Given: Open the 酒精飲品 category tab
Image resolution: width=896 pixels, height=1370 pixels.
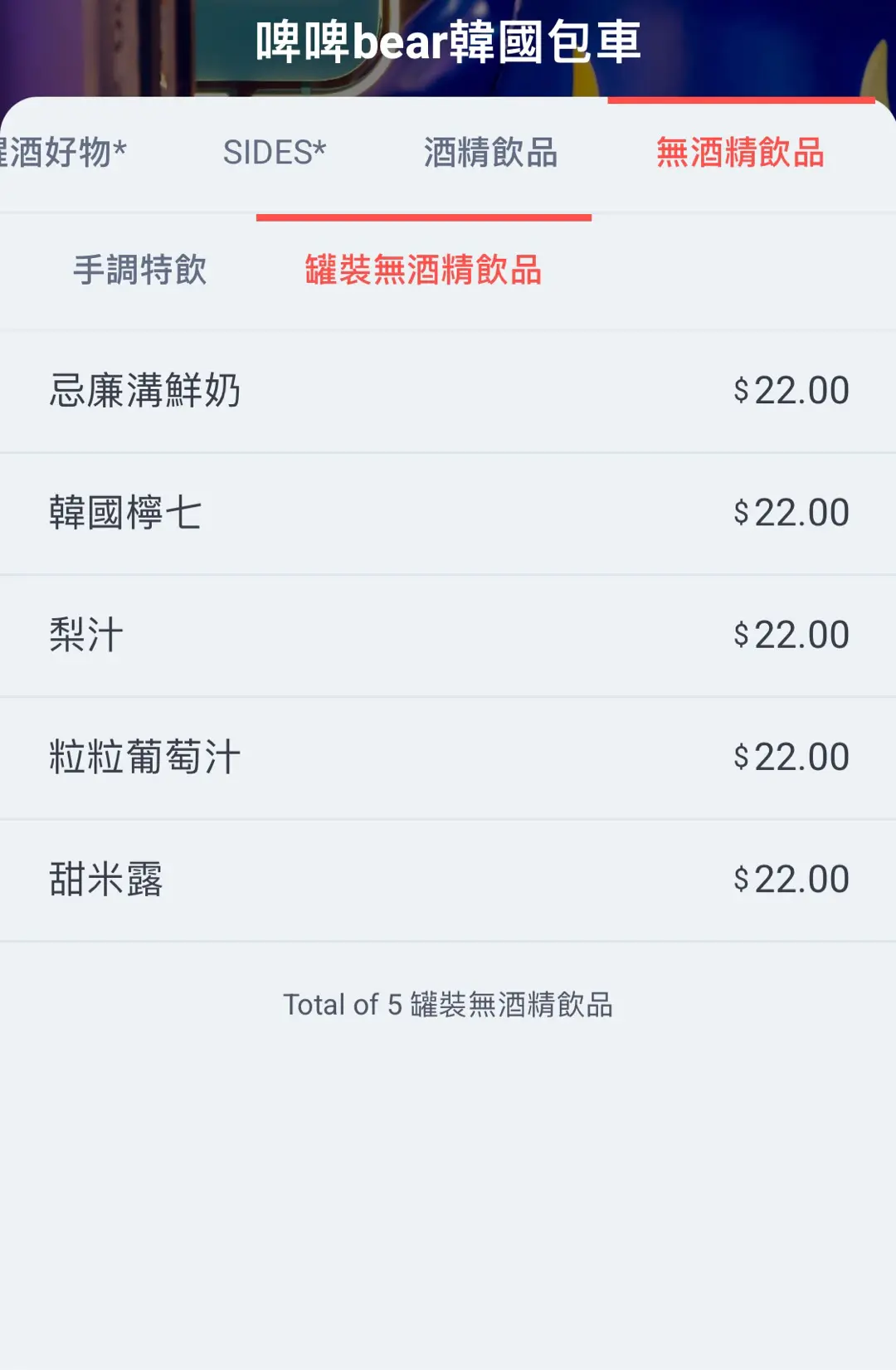Looking at the screenshot, I should tap(490, 153).
